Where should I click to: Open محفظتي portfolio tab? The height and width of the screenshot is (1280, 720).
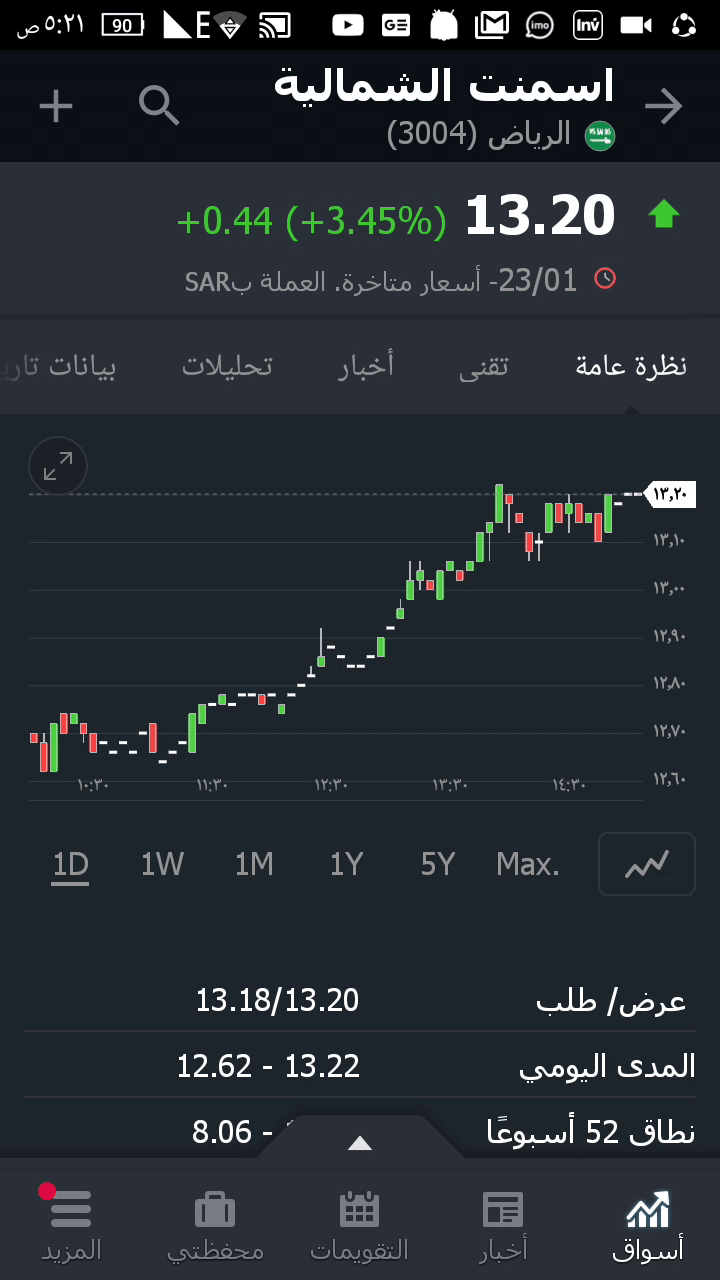pos(215,1224)
